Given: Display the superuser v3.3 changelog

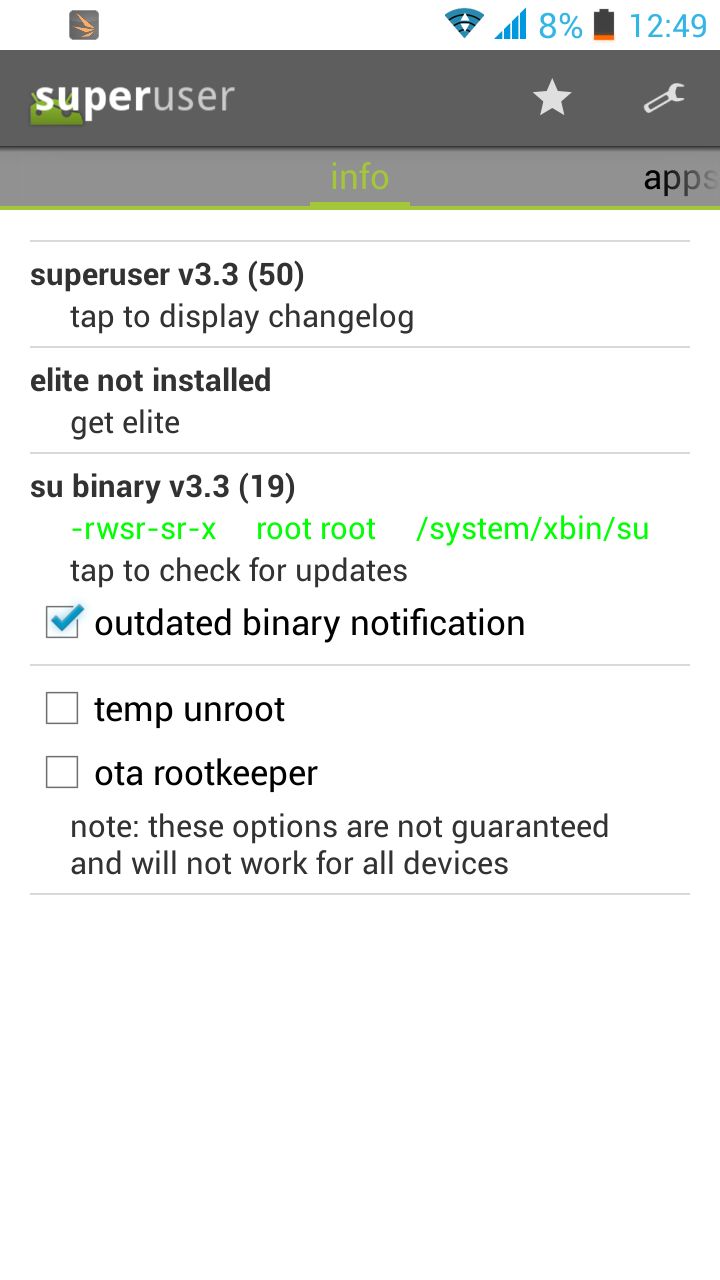Looking at the screenshot, I should 360,295.
